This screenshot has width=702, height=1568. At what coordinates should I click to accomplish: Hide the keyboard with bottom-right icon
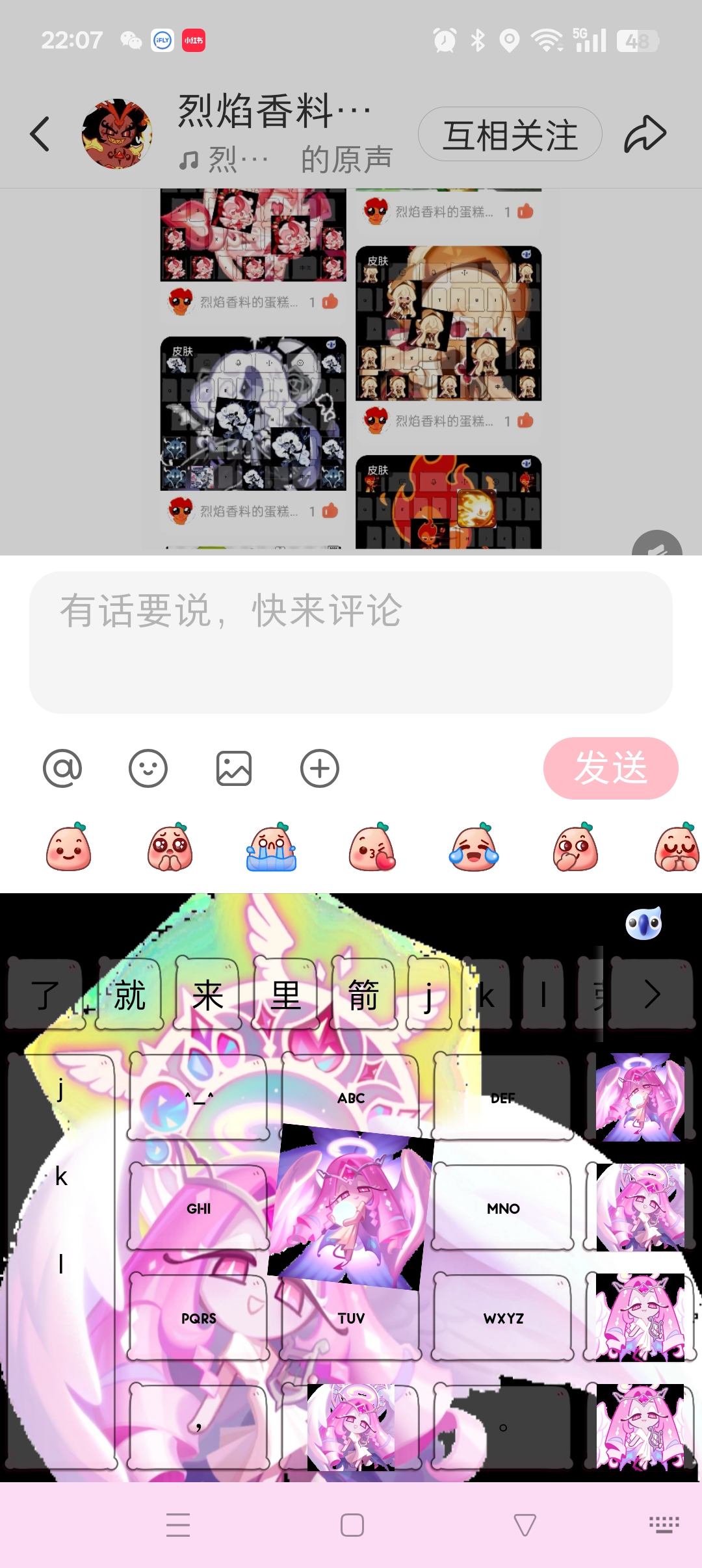coord(664,1524)
